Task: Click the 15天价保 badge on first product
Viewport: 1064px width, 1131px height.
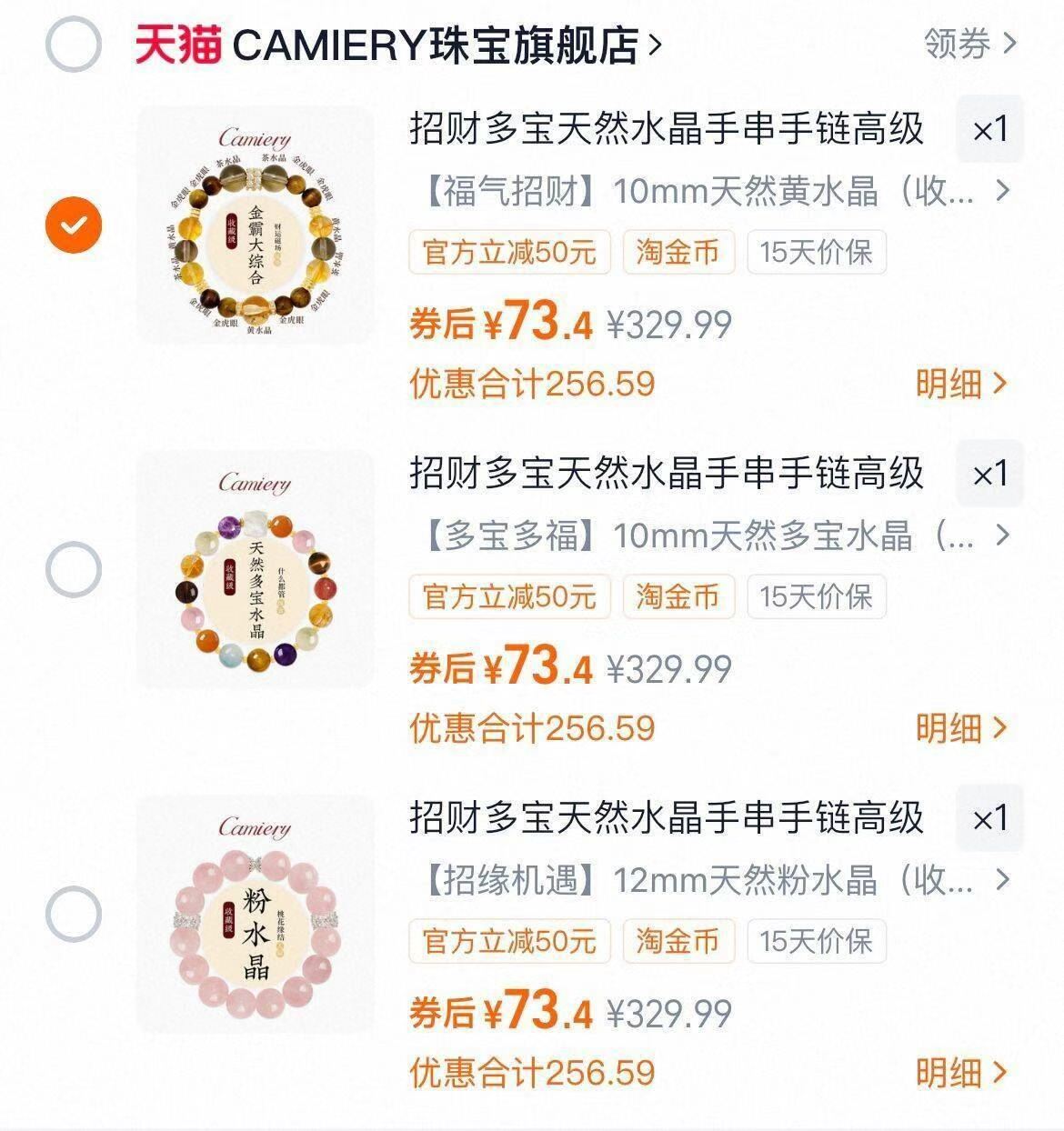Action: click(x=815, y=253)
